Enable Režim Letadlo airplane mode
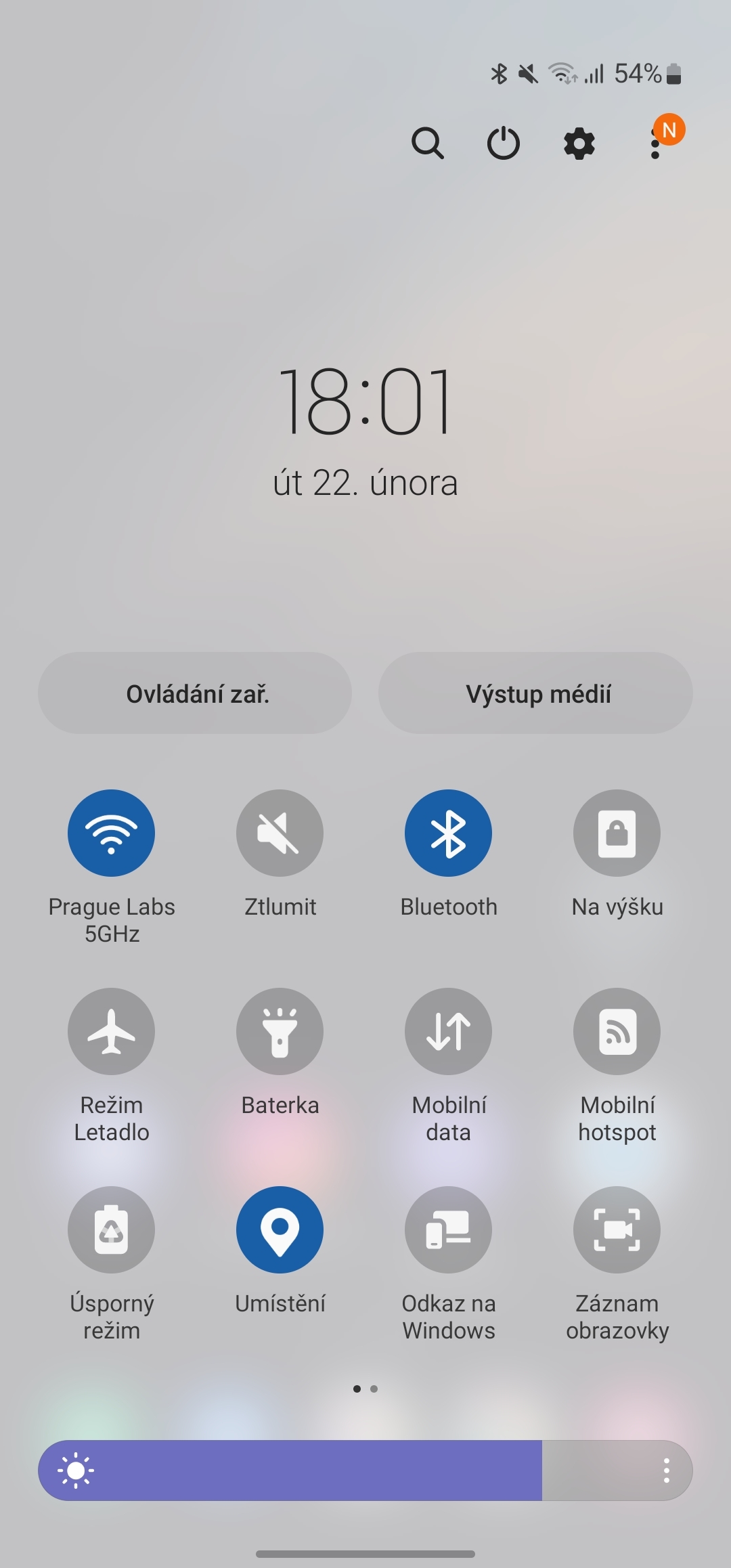 click(x=111, y=1031)
